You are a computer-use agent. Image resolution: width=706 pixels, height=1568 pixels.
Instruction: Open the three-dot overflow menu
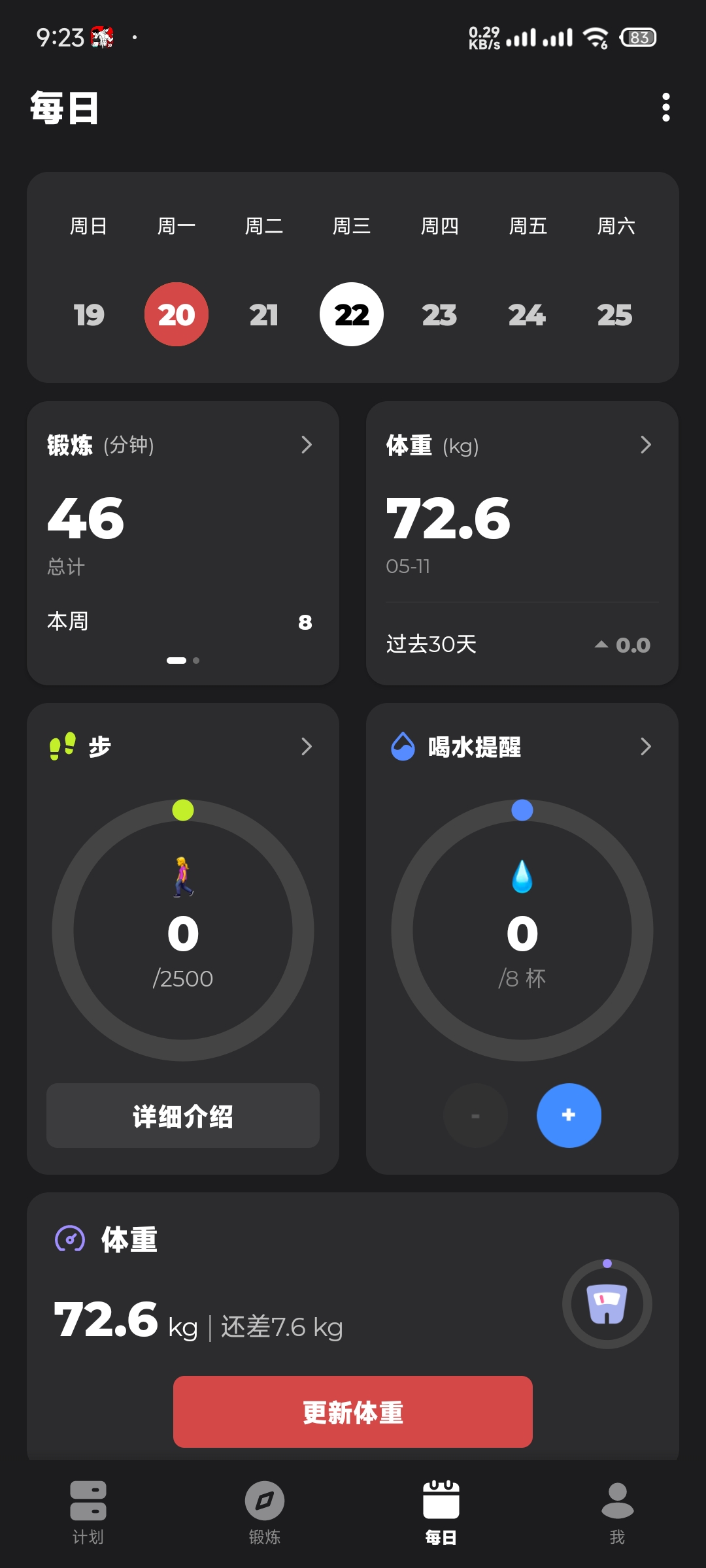[x=665, y=107]
